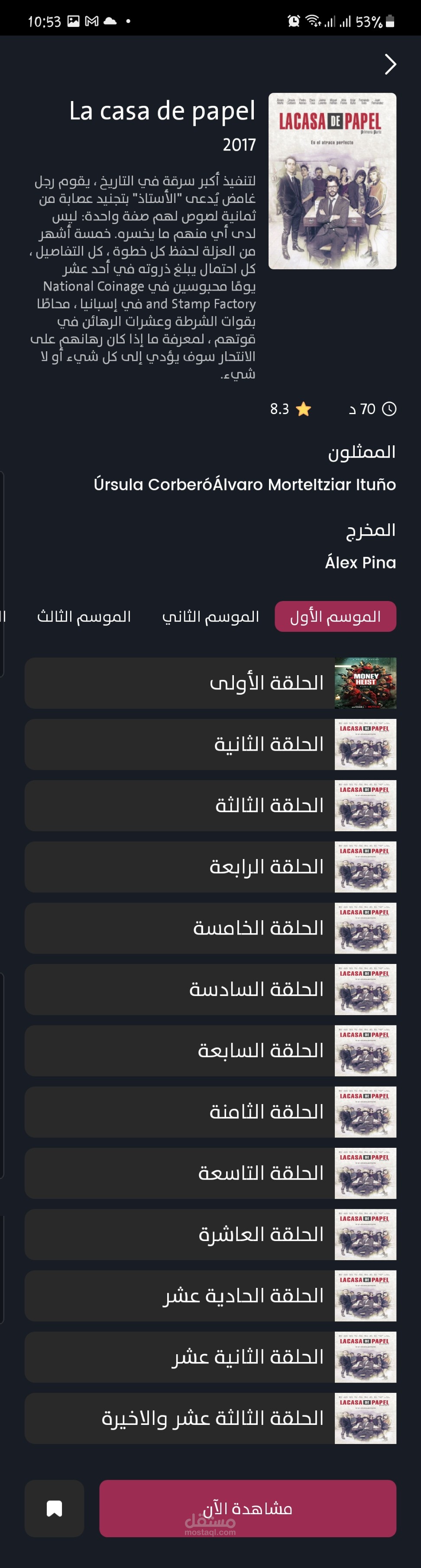Switch to الموسم الثاني tab
Viewport: 421px width, 1568px height.
210,616
